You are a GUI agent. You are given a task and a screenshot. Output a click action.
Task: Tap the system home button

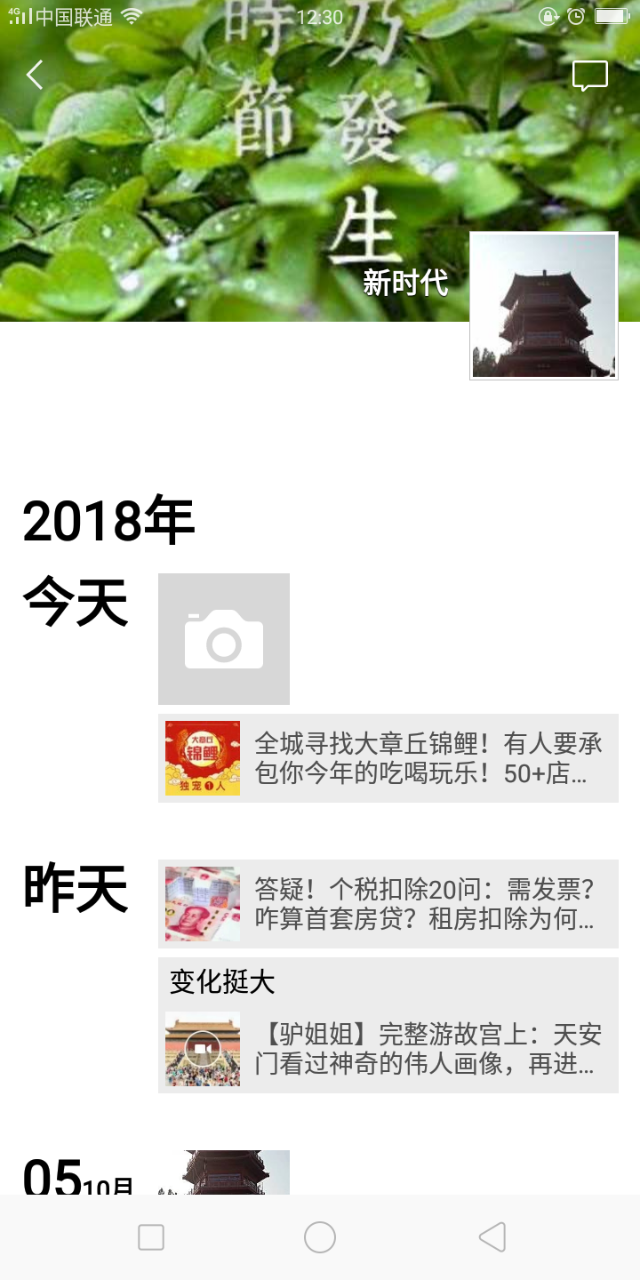pyautogui.click(x=320, y=1238)
